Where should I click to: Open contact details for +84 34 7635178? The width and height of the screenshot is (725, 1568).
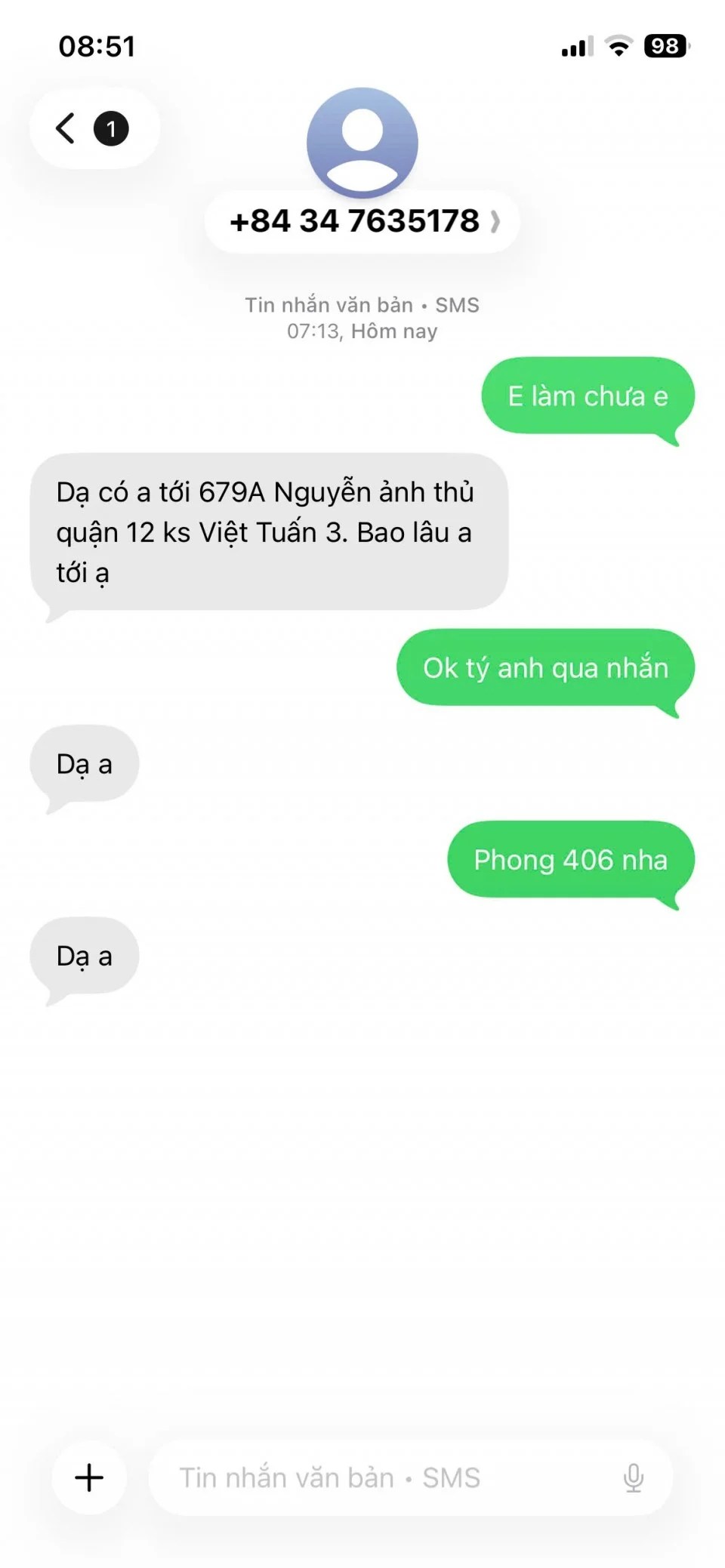pos(362,221)
